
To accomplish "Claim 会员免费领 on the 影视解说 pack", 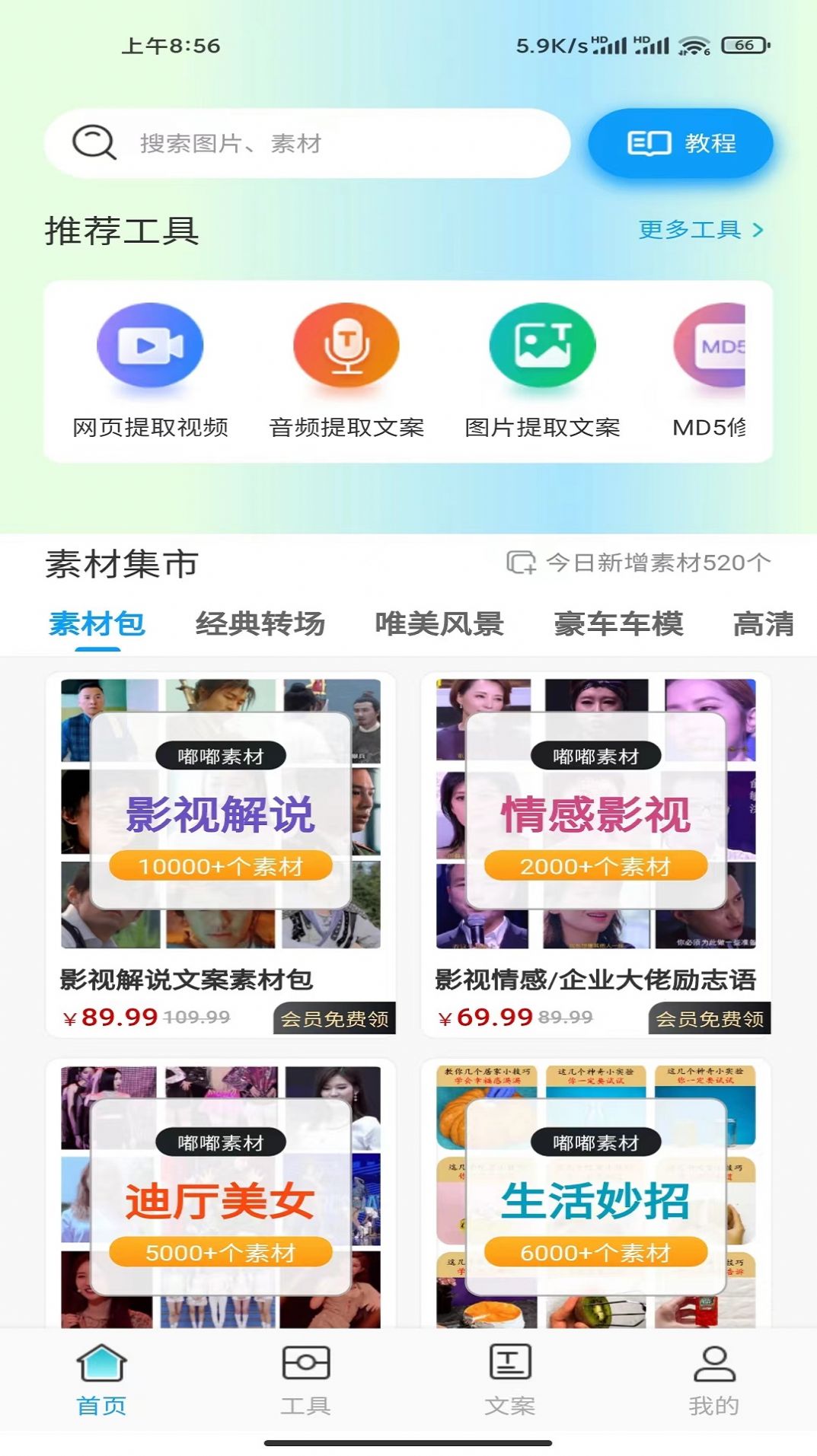I will (333, 1017).
